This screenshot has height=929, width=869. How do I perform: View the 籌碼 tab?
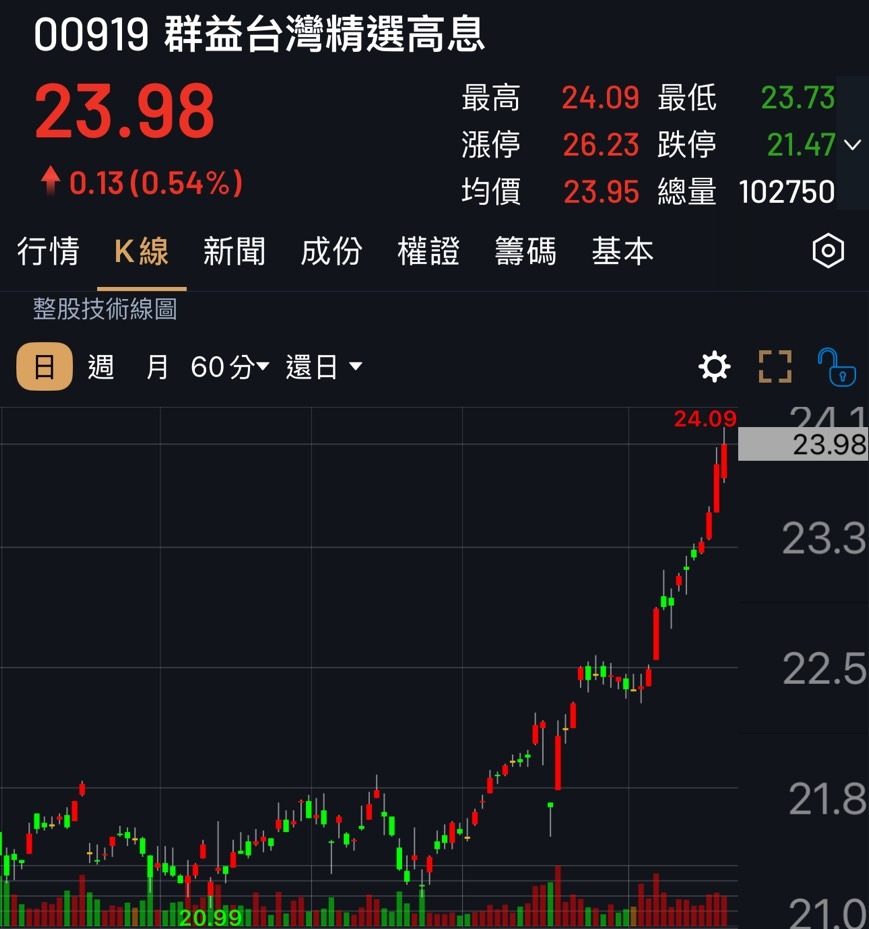525,252
